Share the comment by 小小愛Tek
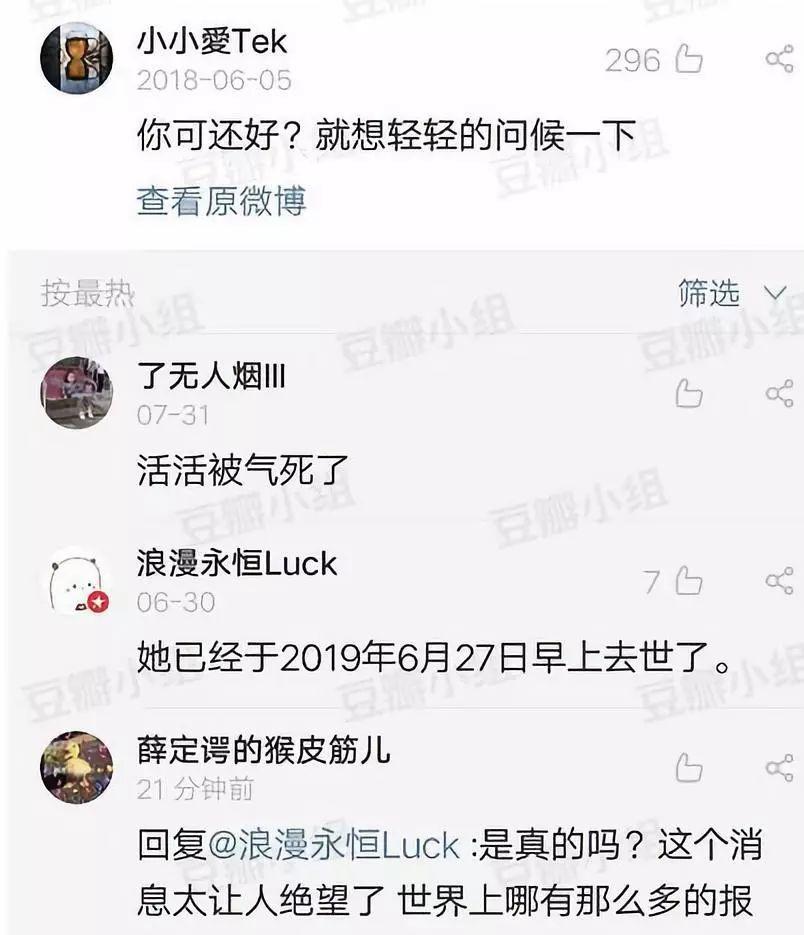804x935 pixels. pyautogui.click(x=779, y=59)
